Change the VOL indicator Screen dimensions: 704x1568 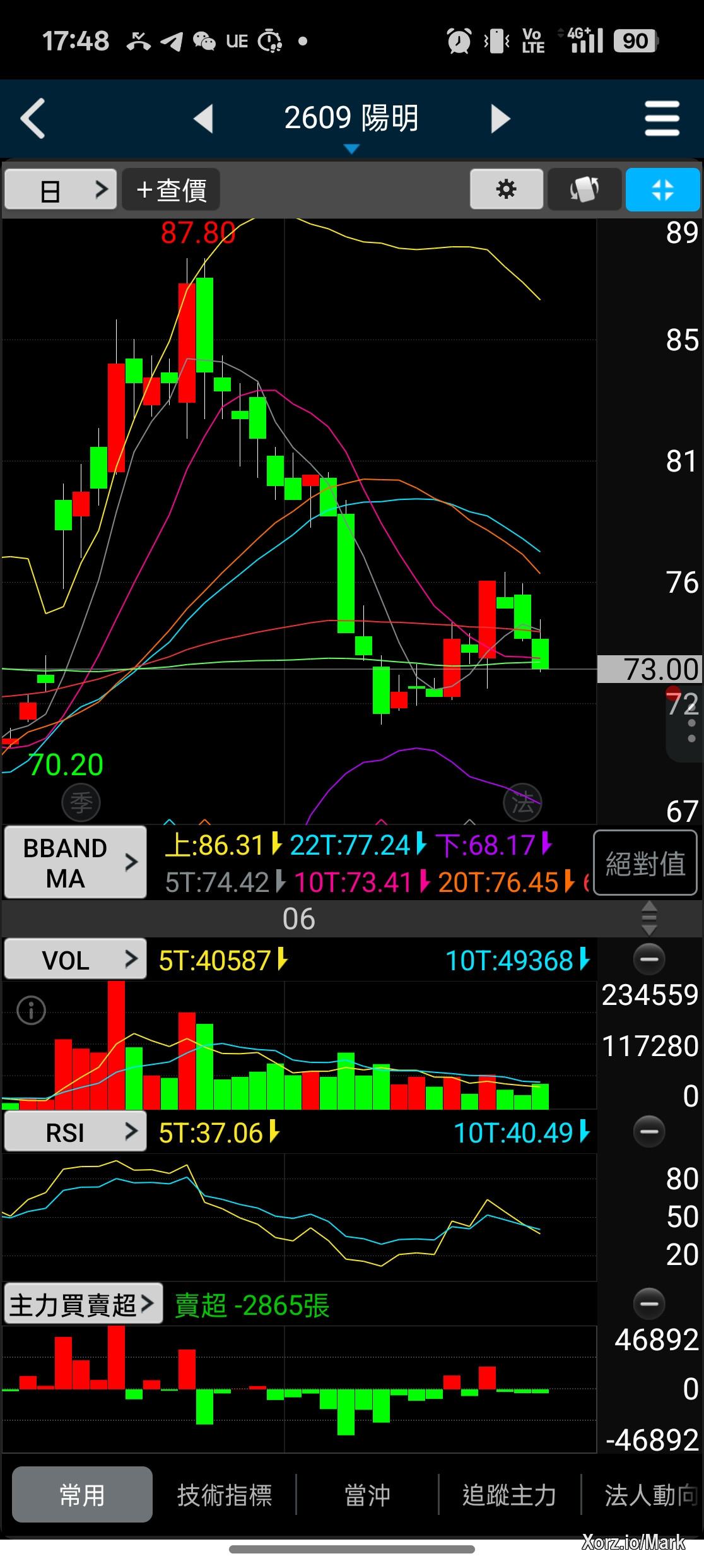[x=75, y=960]
